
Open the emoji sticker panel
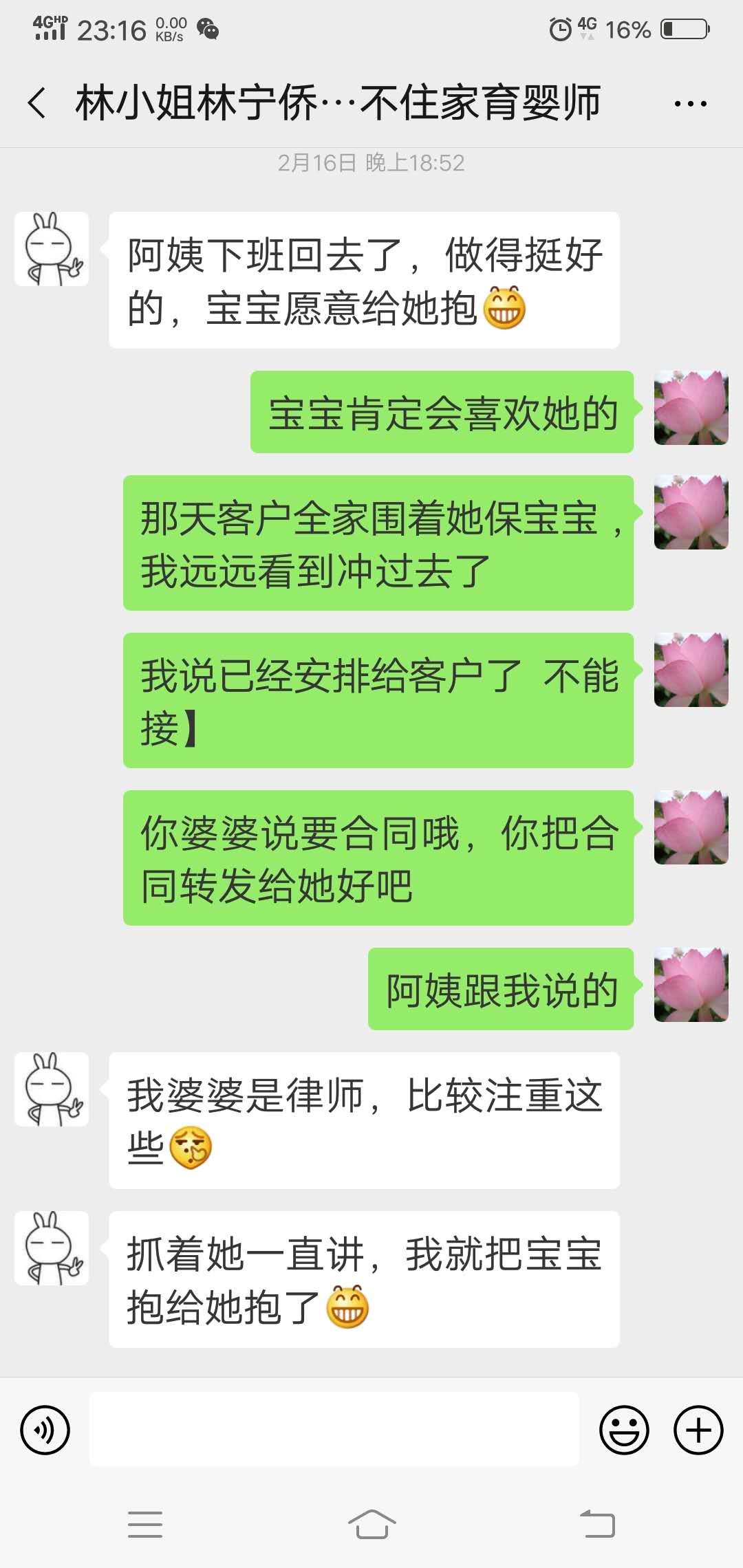click(624, 1430)
